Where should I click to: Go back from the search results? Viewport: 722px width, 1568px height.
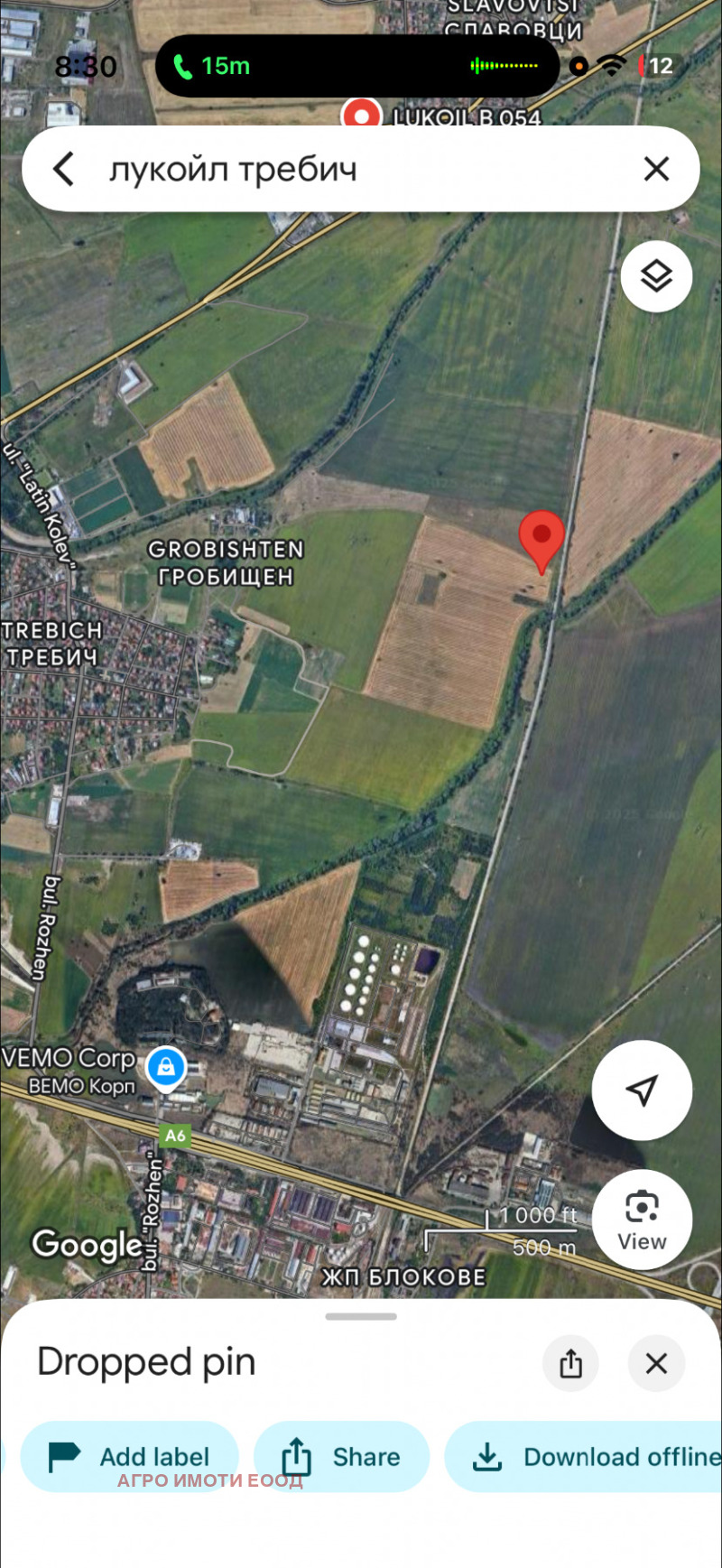click(x=63, y=169)
